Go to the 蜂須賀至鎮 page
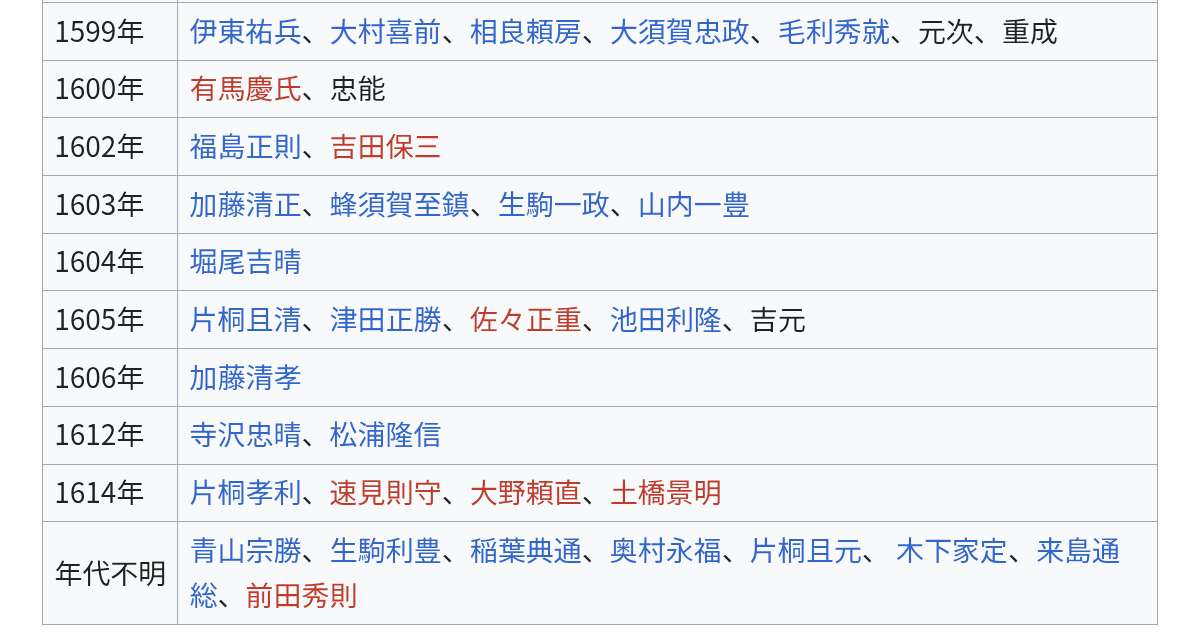Screen dimensions: 1200x637 coord(399,205)
